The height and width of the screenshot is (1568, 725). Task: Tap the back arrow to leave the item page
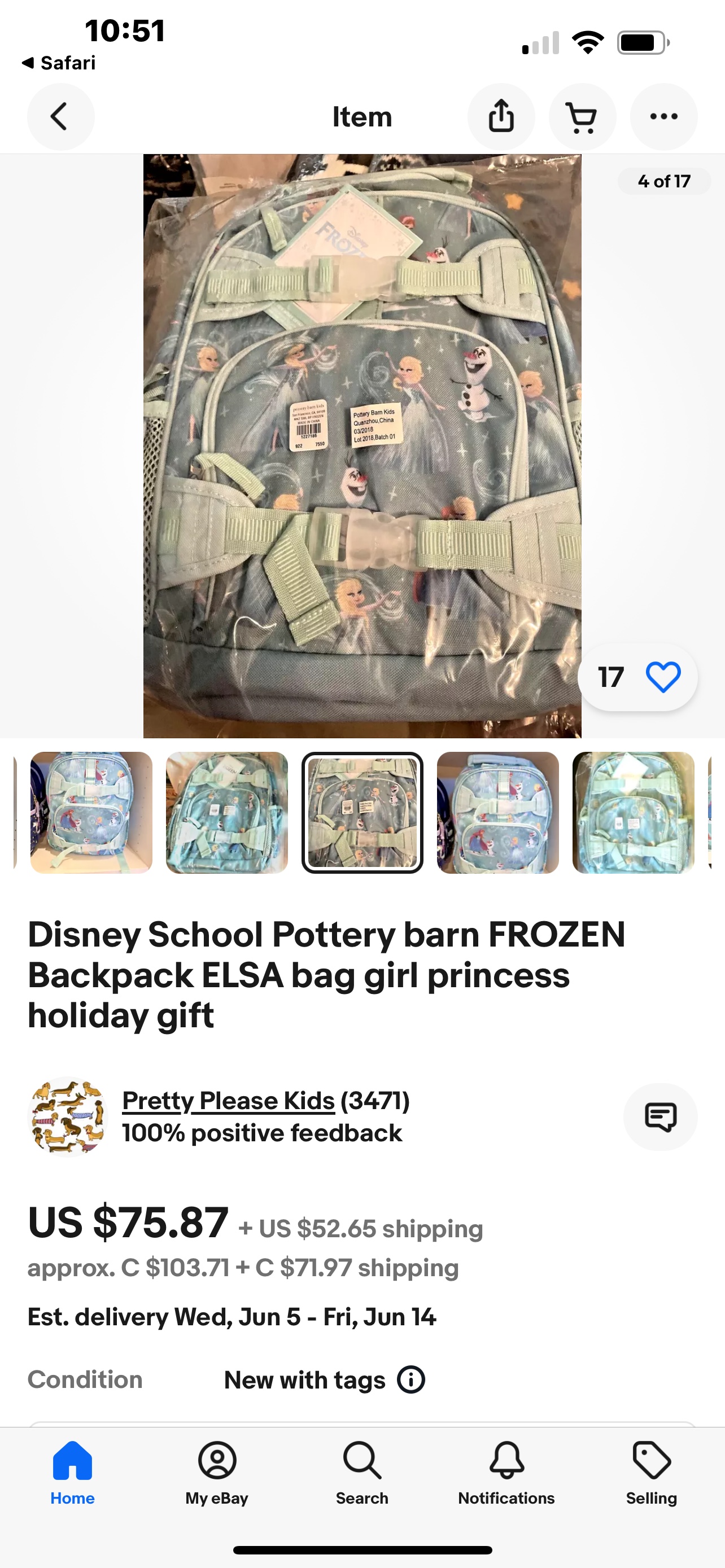pos(60,116)
